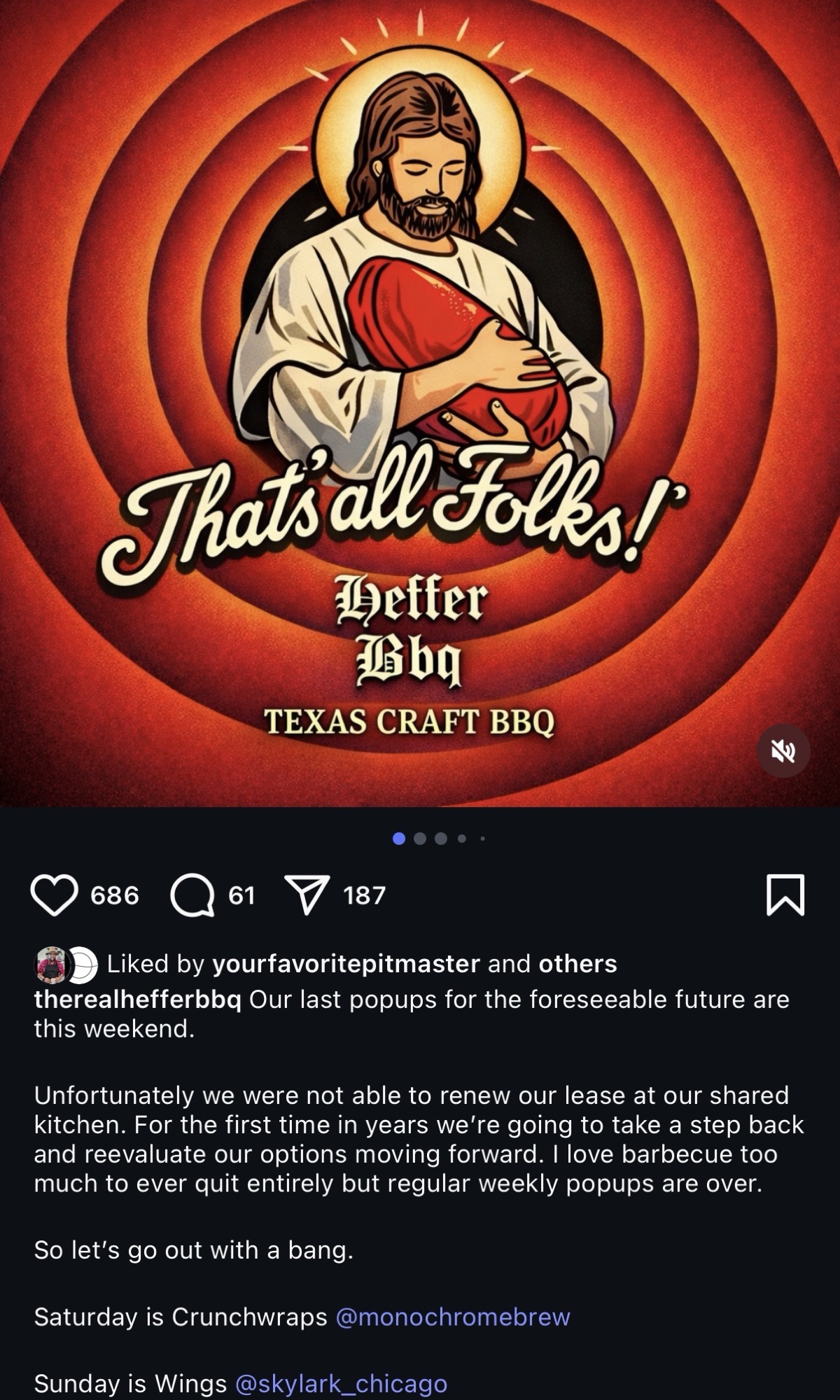View others who liked the post
The image size is (840, 1400).
click(x=577, y=964)
